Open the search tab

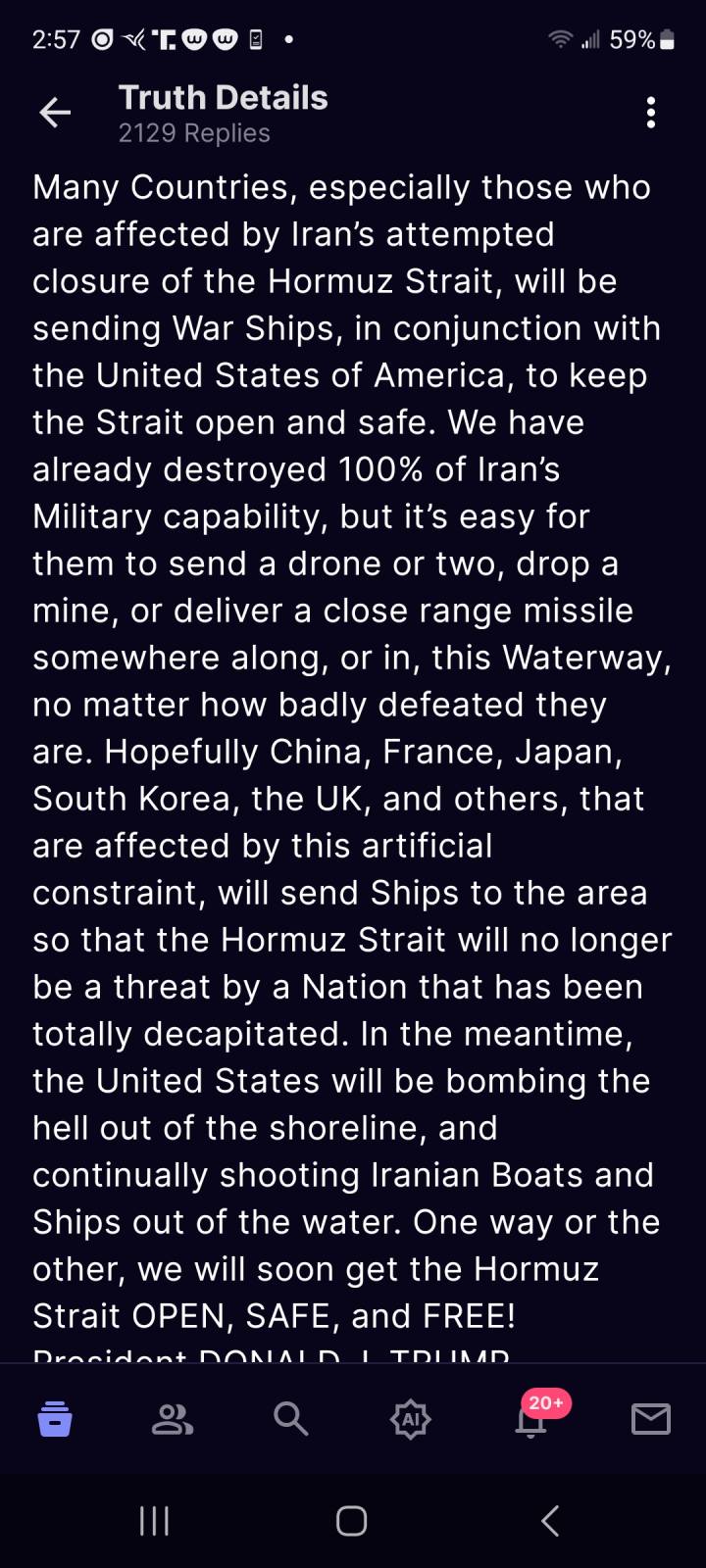point(291,1418)
